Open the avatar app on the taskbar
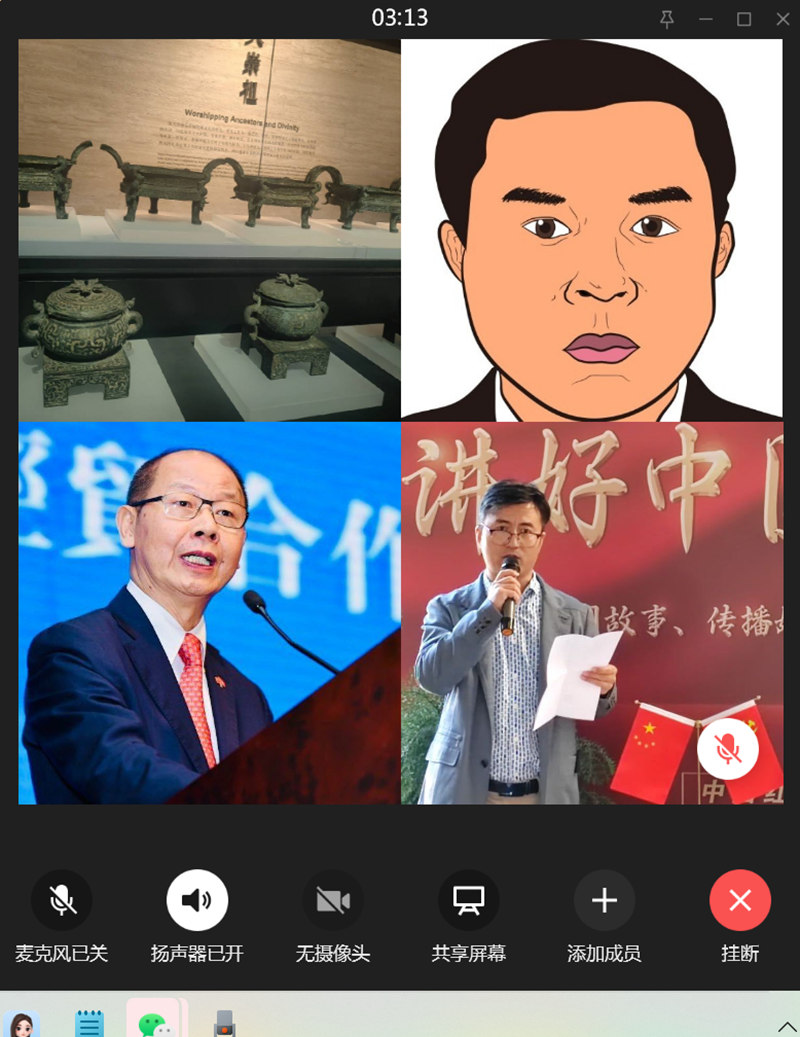 click(23, 1022)
